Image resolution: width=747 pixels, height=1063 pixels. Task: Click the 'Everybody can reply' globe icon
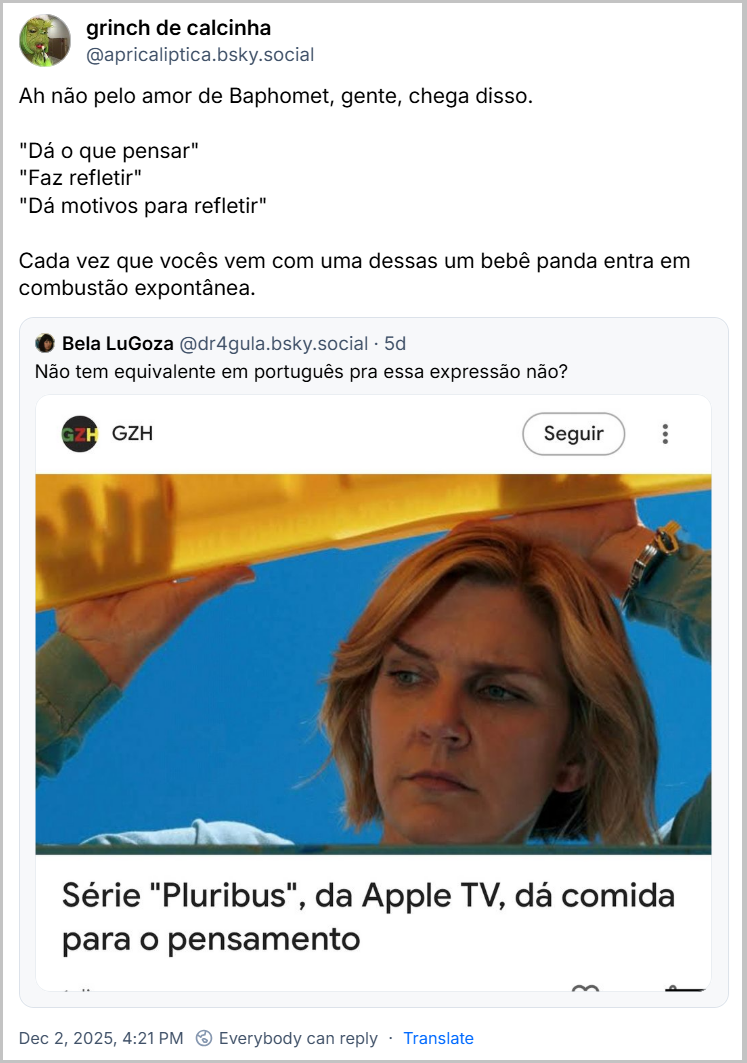205,1038
